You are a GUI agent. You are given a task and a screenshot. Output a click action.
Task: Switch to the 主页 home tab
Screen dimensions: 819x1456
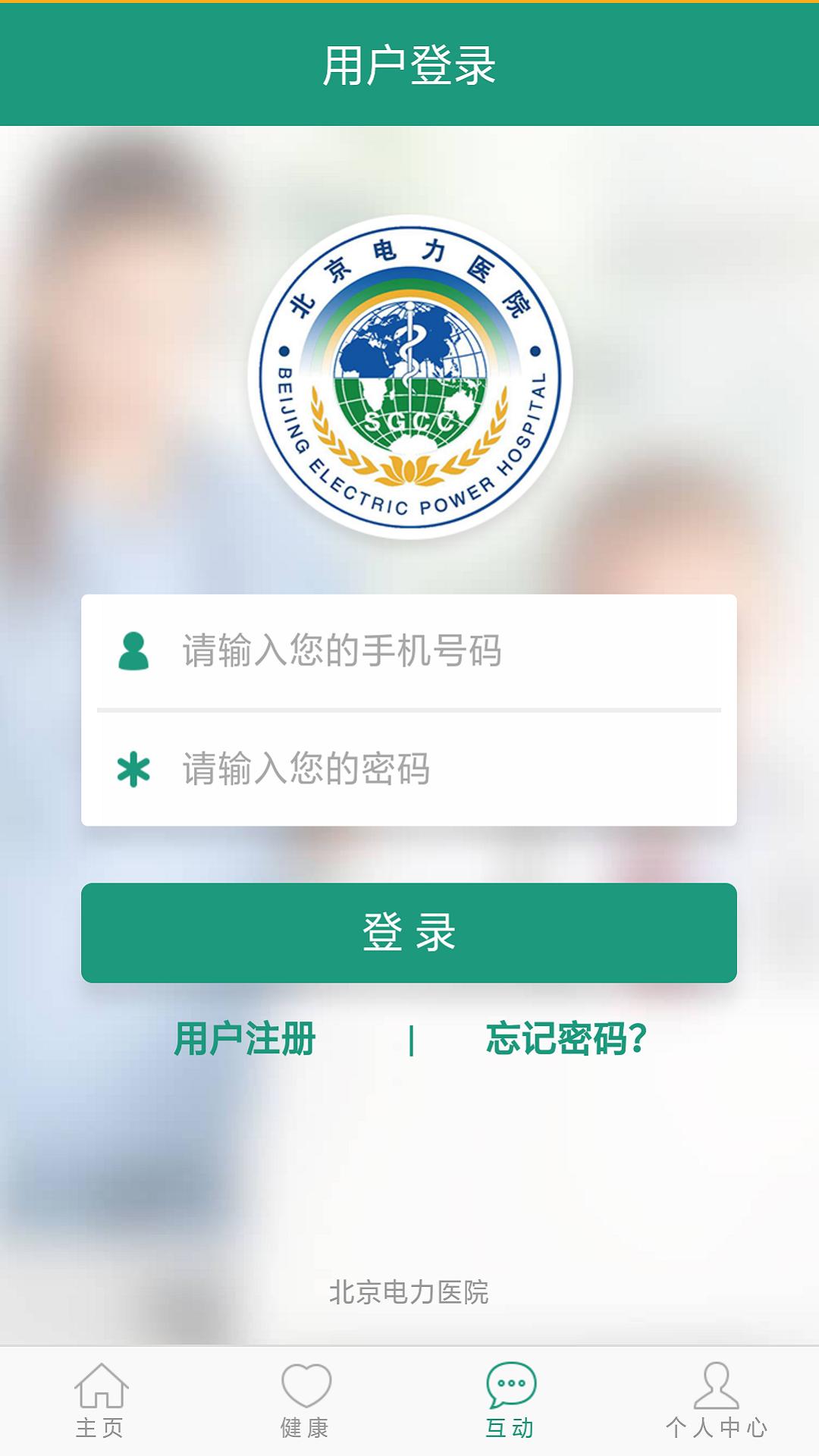coord(100,1401)
